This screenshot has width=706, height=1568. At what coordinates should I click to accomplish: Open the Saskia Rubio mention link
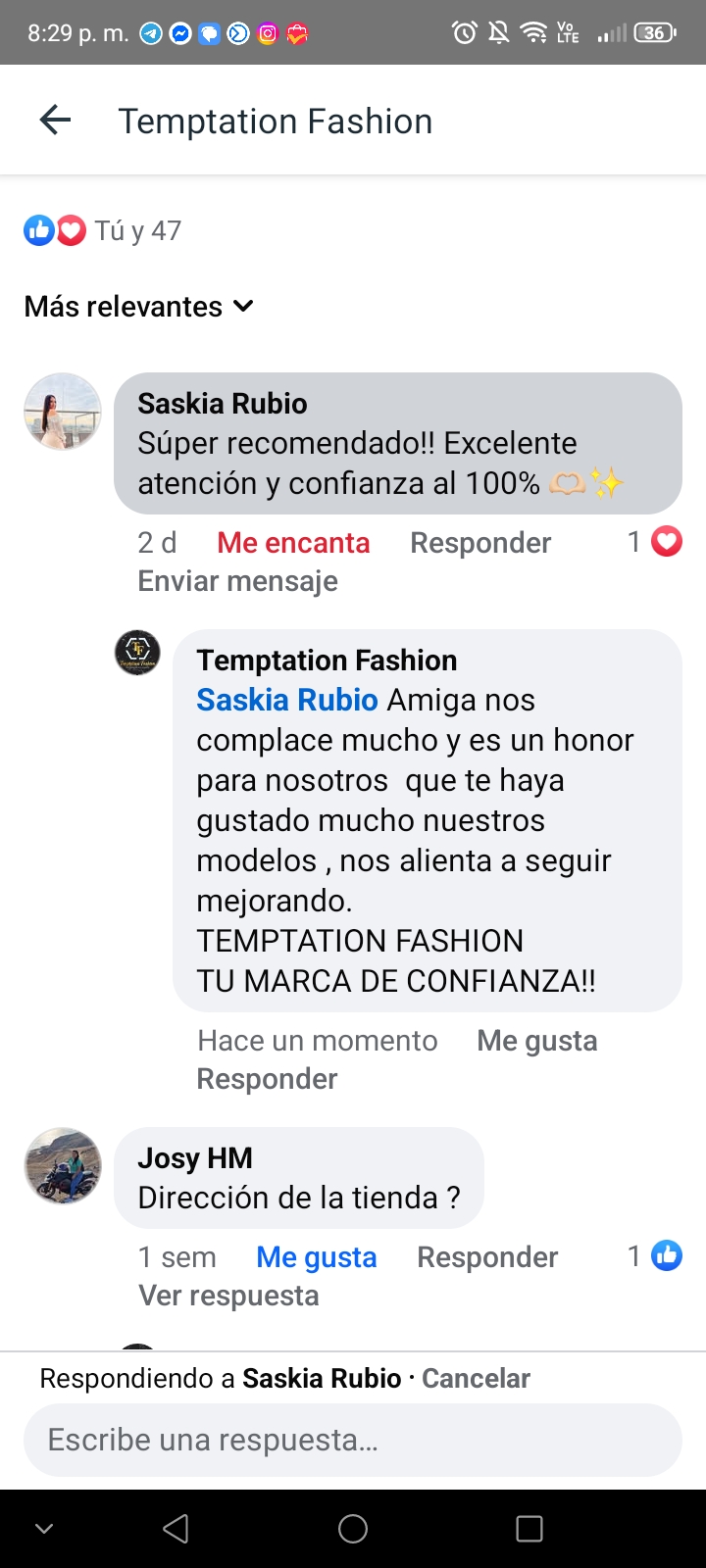click(x=286, y=700)
